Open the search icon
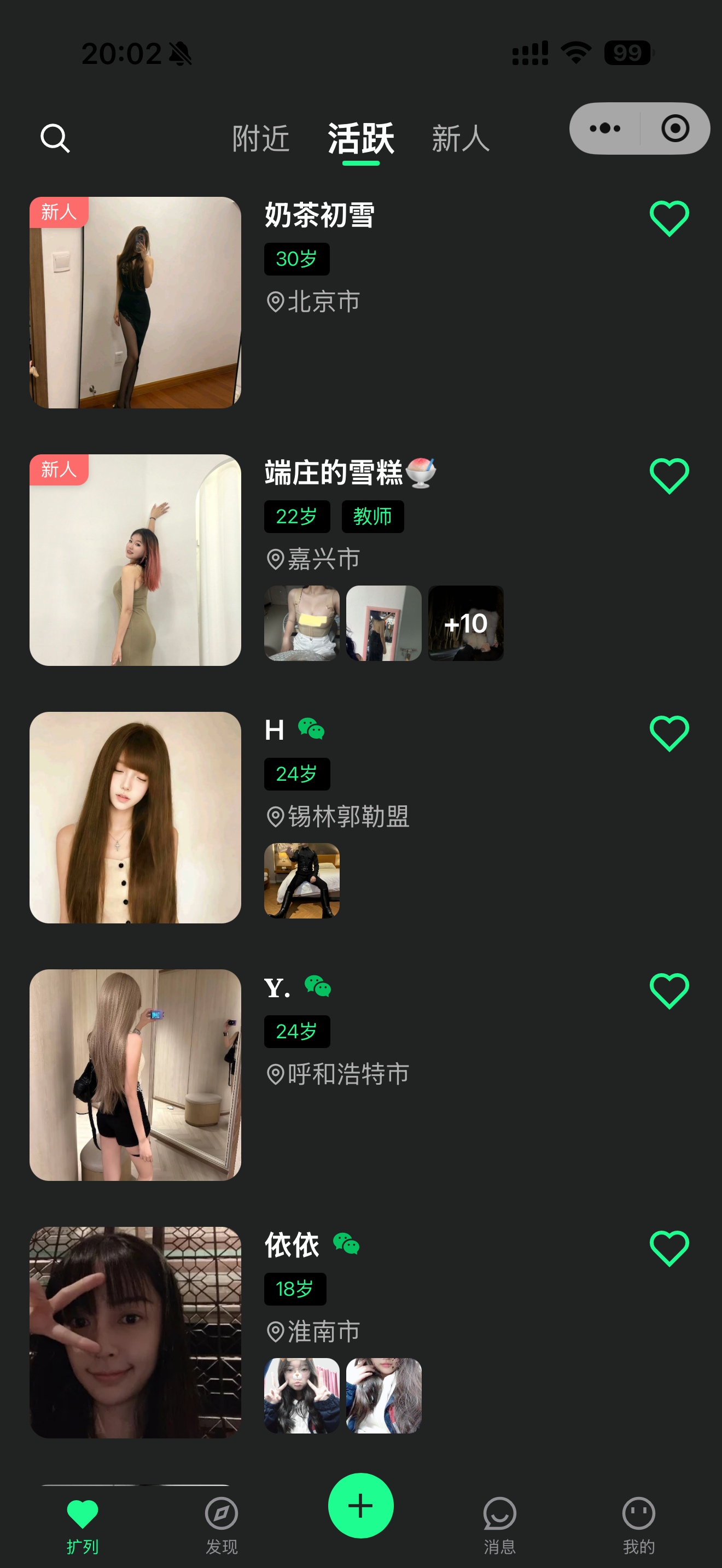The width and height of the screenshot is (722, 1568). (55, 138)
